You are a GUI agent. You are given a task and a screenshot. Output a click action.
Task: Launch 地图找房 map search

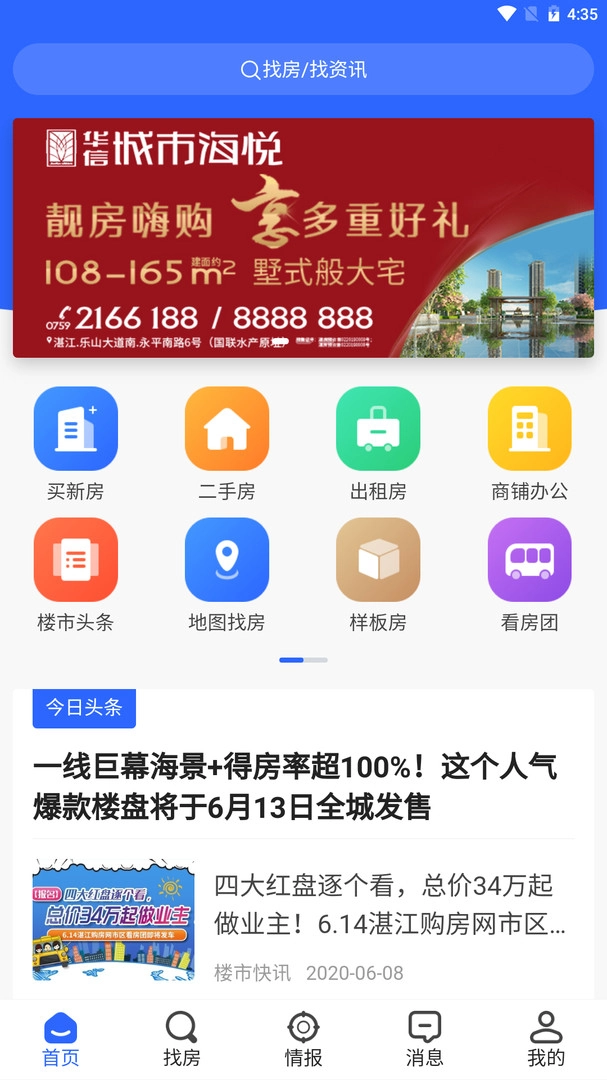pyautogui.click(x=227, y=573)
